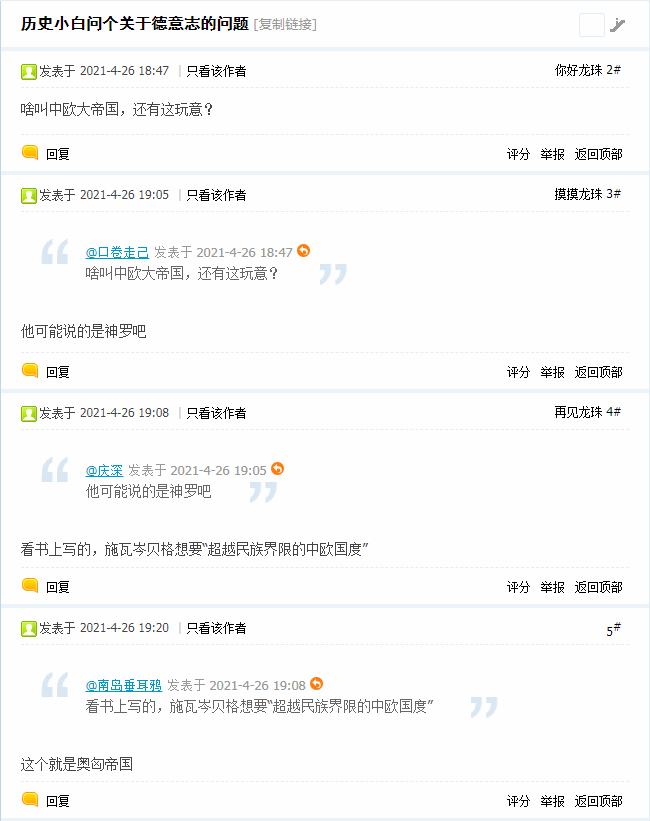Screen dimensions: 650x821
Task: Open the wrench tools icon in header
Action: coord(618,25)
